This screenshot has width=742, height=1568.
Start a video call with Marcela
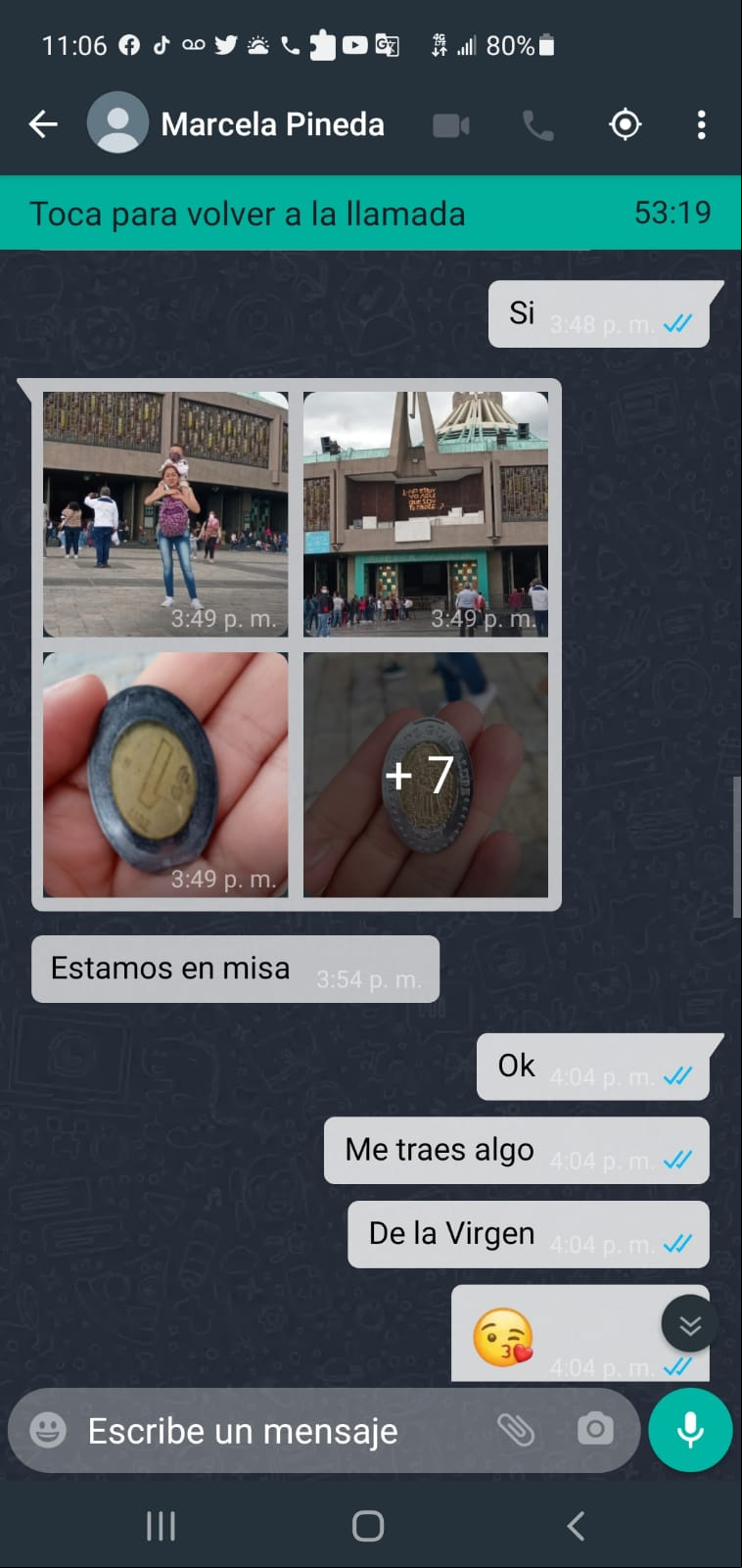coord(451,125)
